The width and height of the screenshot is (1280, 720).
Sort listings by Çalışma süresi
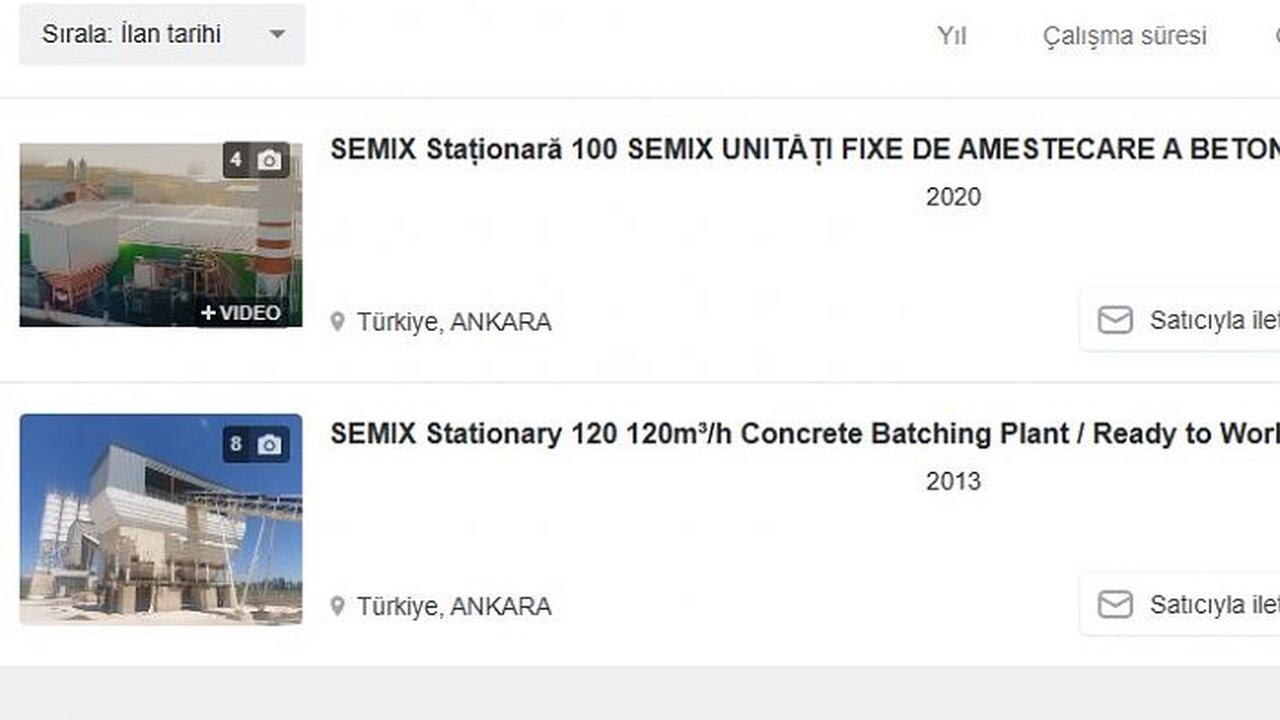pyautogui.click(x=1124, y=36)
